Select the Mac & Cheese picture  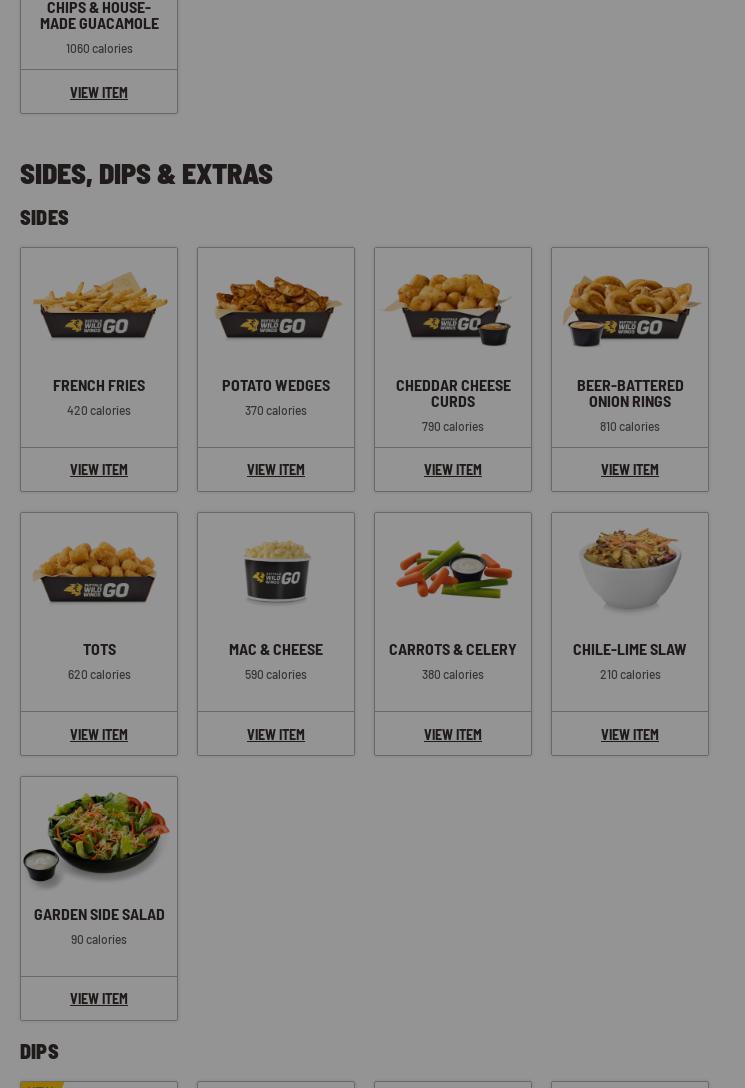(276, 572)
